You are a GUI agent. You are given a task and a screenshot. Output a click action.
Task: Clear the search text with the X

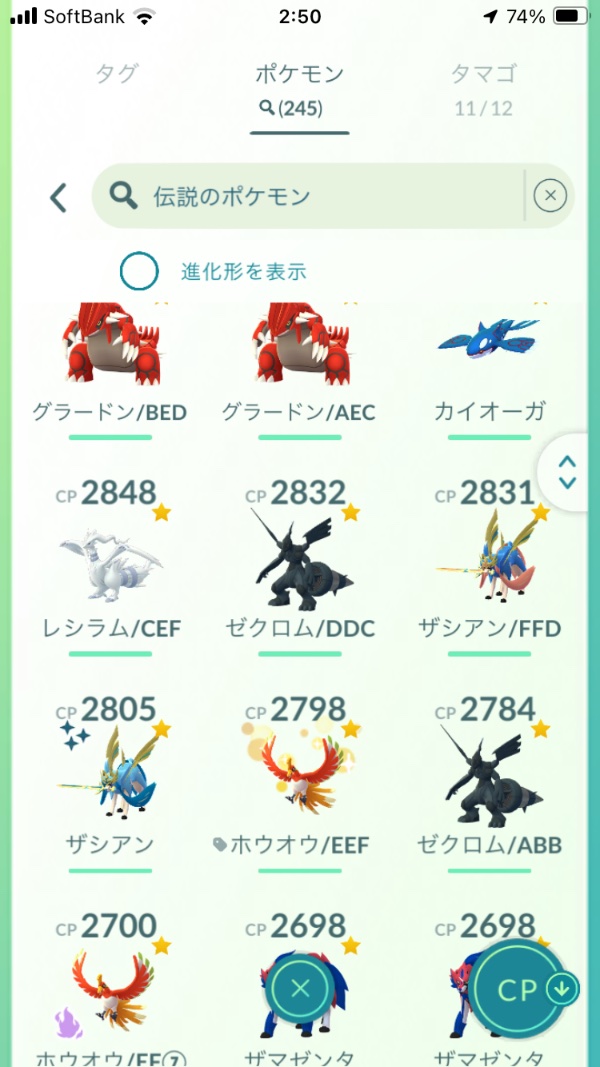(x=550, y=196)
